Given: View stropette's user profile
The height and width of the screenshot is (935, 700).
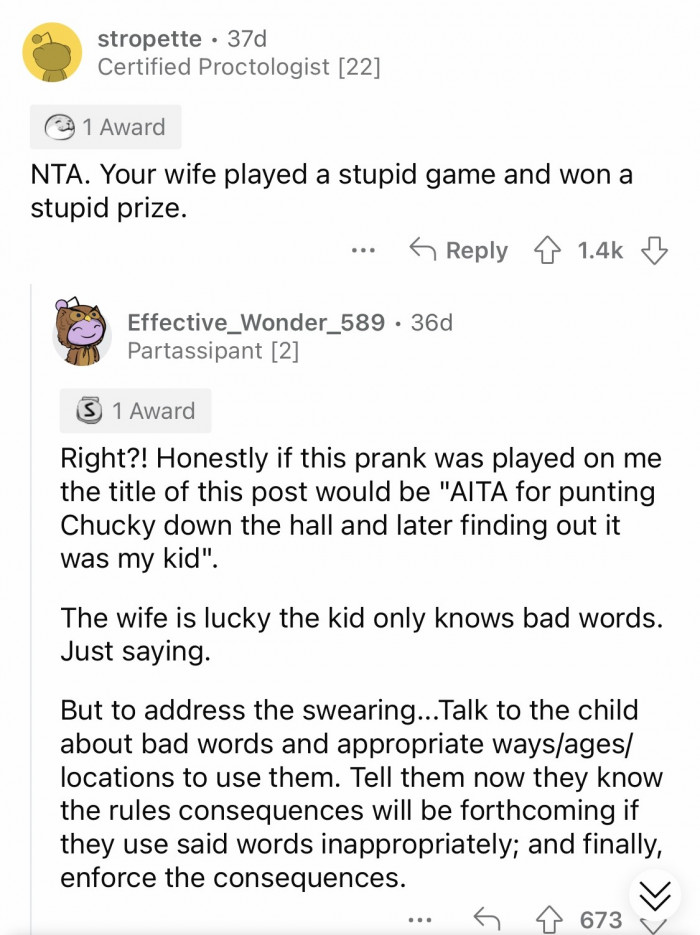Looking at the screenshot, I should point(148,39).
